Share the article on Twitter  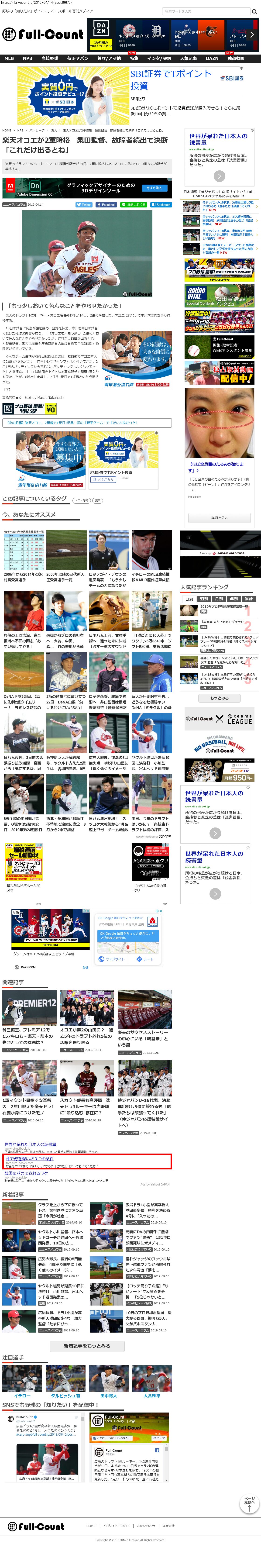84,204
